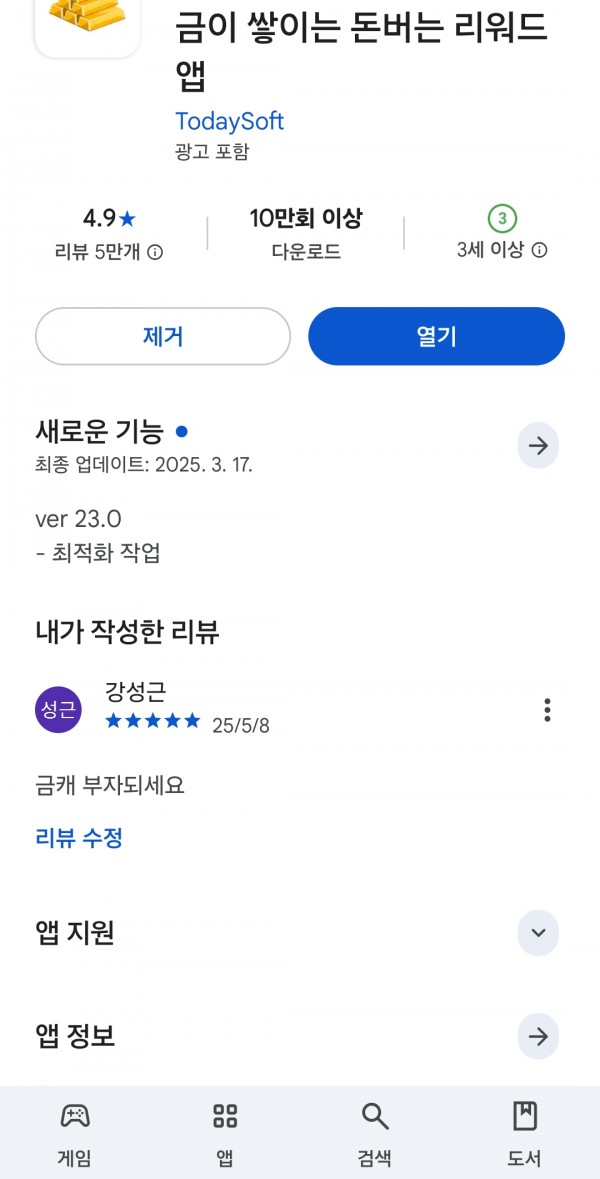Image resolution: width=600 pixels, height=1179 pixels.
Task: Open the app with 열기 button
Action: point(436,336)
